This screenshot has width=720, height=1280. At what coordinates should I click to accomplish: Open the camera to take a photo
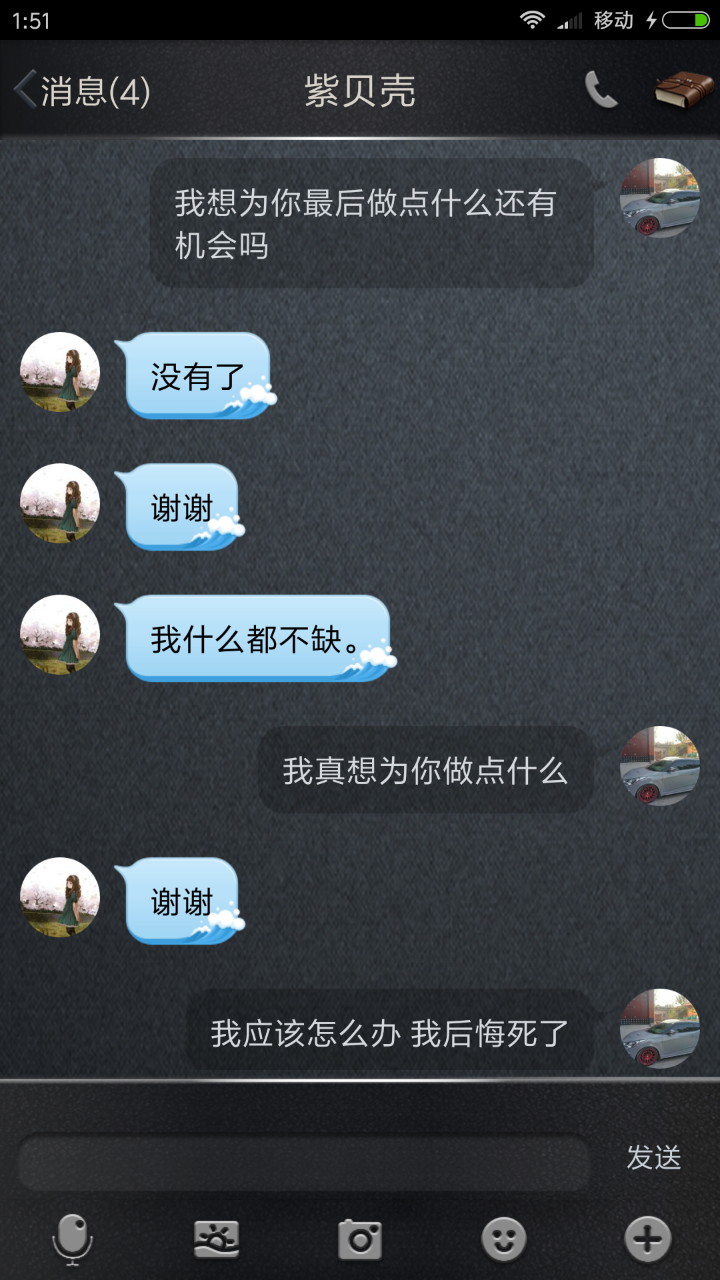point(360,1240)
